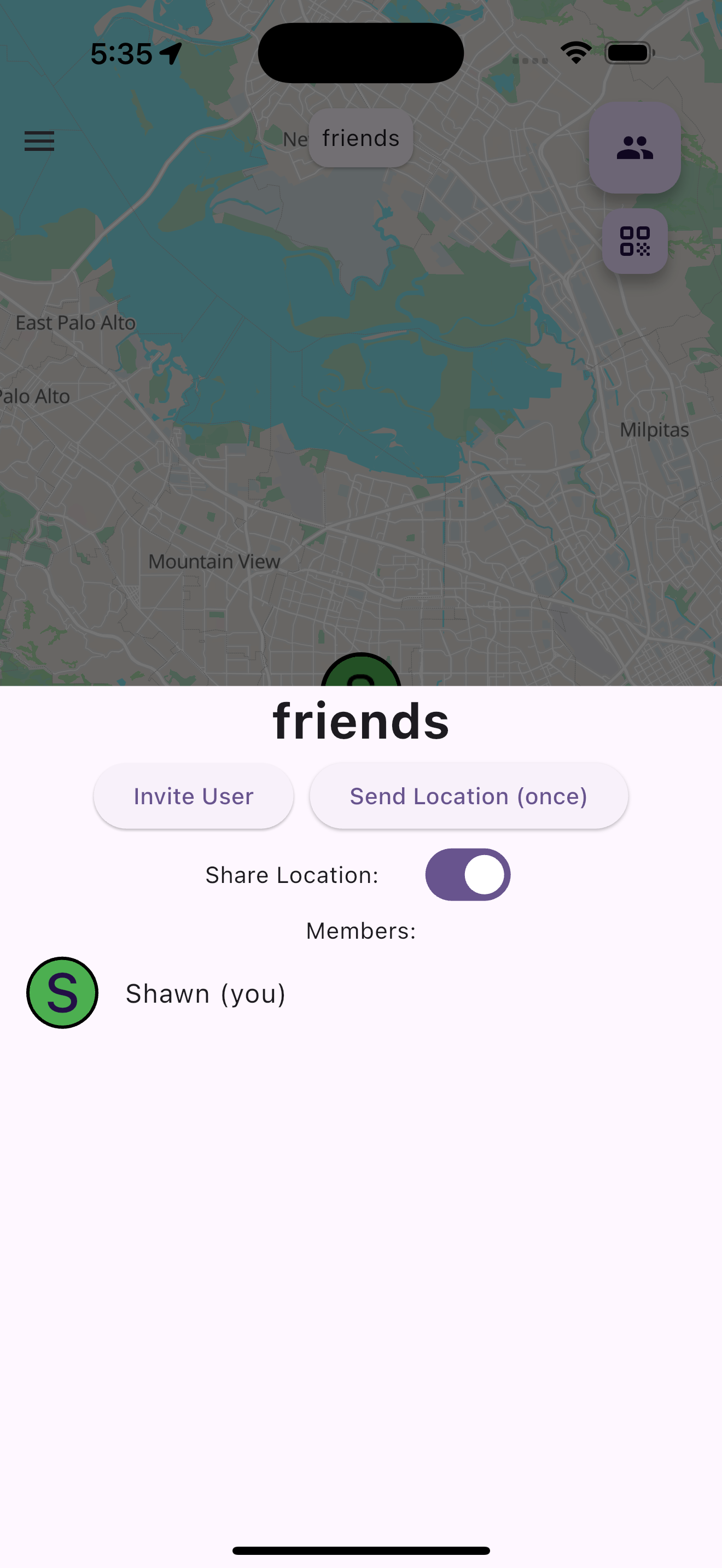Select member Shawn (you)
The width and height of the screenshot is (722, 1568).
(x=361, y=993)
